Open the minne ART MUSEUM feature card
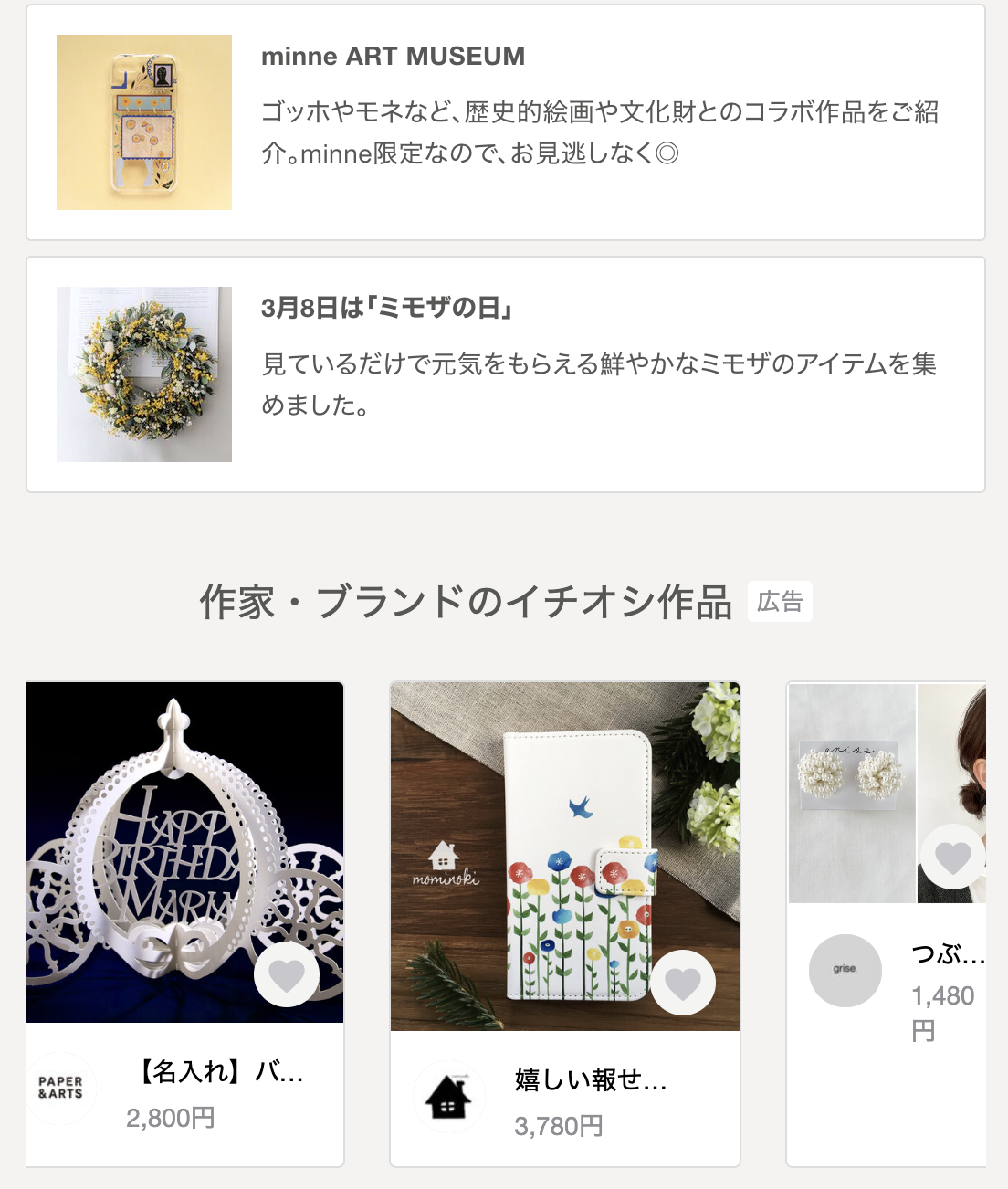The image size is (1008, 1189). (x=505, y=122)
